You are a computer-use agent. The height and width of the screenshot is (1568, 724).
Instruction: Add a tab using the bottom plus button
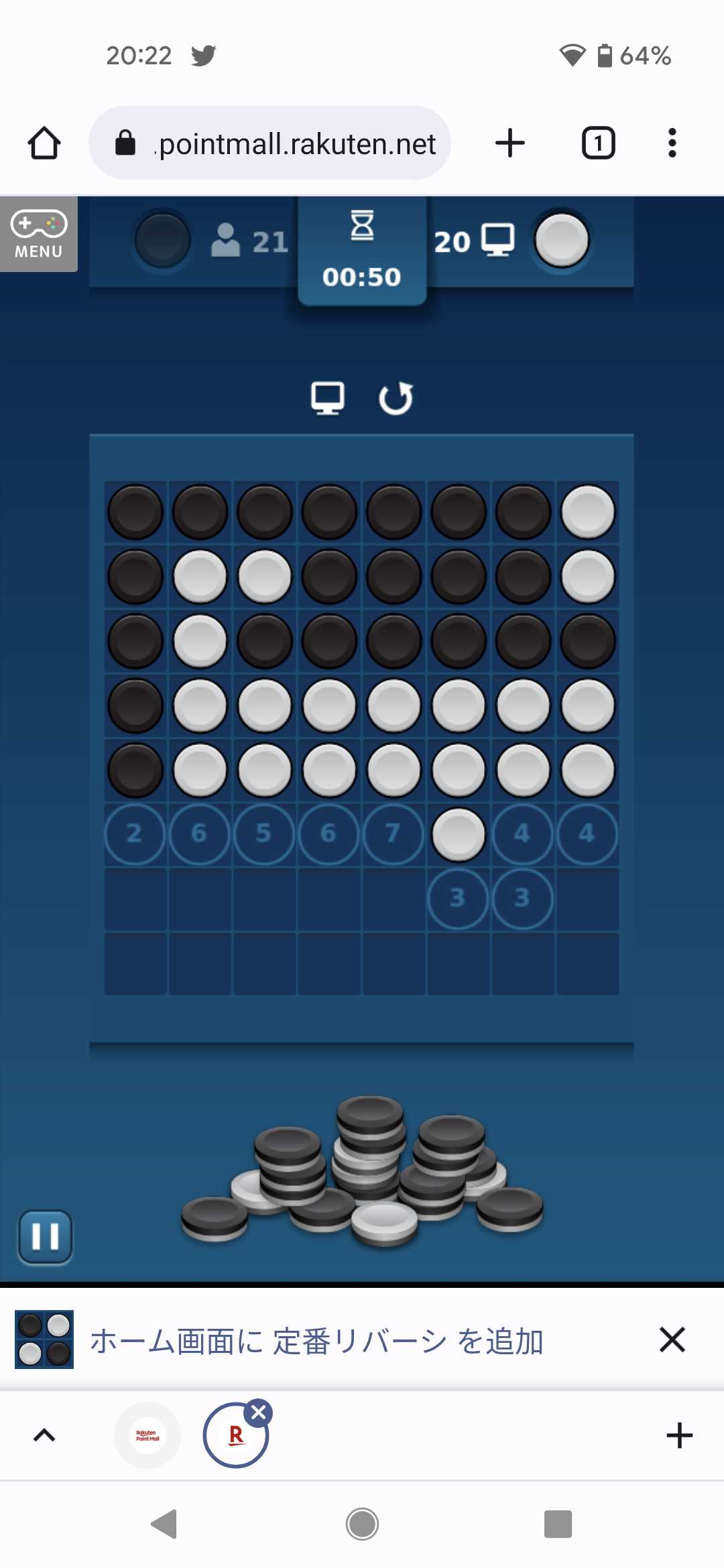click(x=679, y=1435)
